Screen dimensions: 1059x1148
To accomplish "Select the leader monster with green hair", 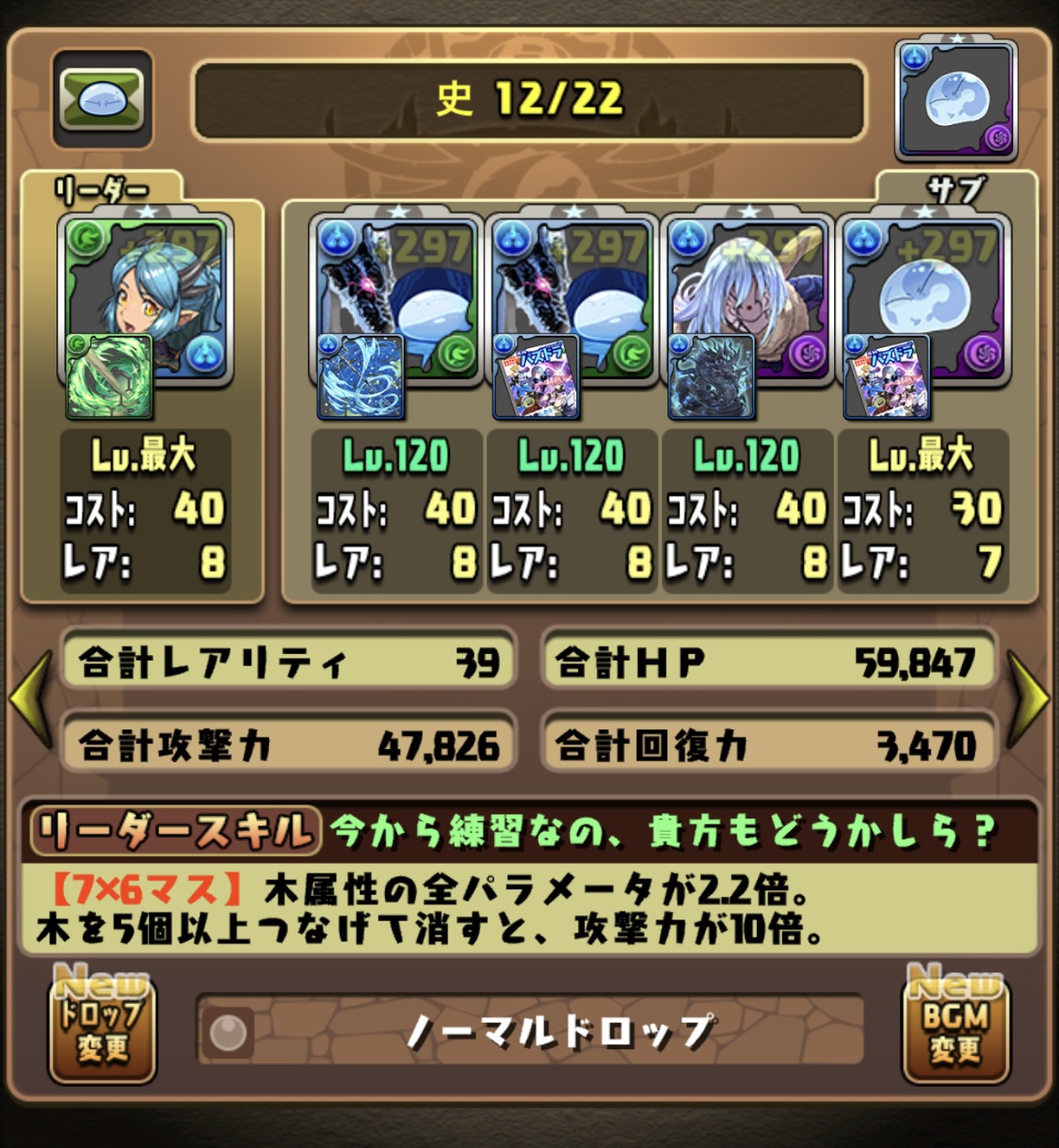I will coord(146,299).
